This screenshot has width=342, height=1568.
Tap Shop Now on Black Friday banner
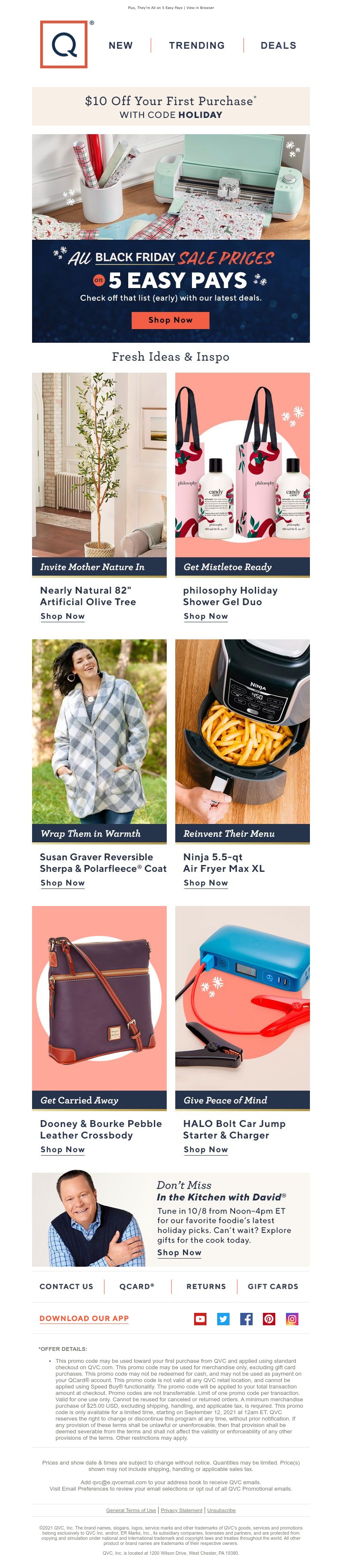click(x=171, y=320)
